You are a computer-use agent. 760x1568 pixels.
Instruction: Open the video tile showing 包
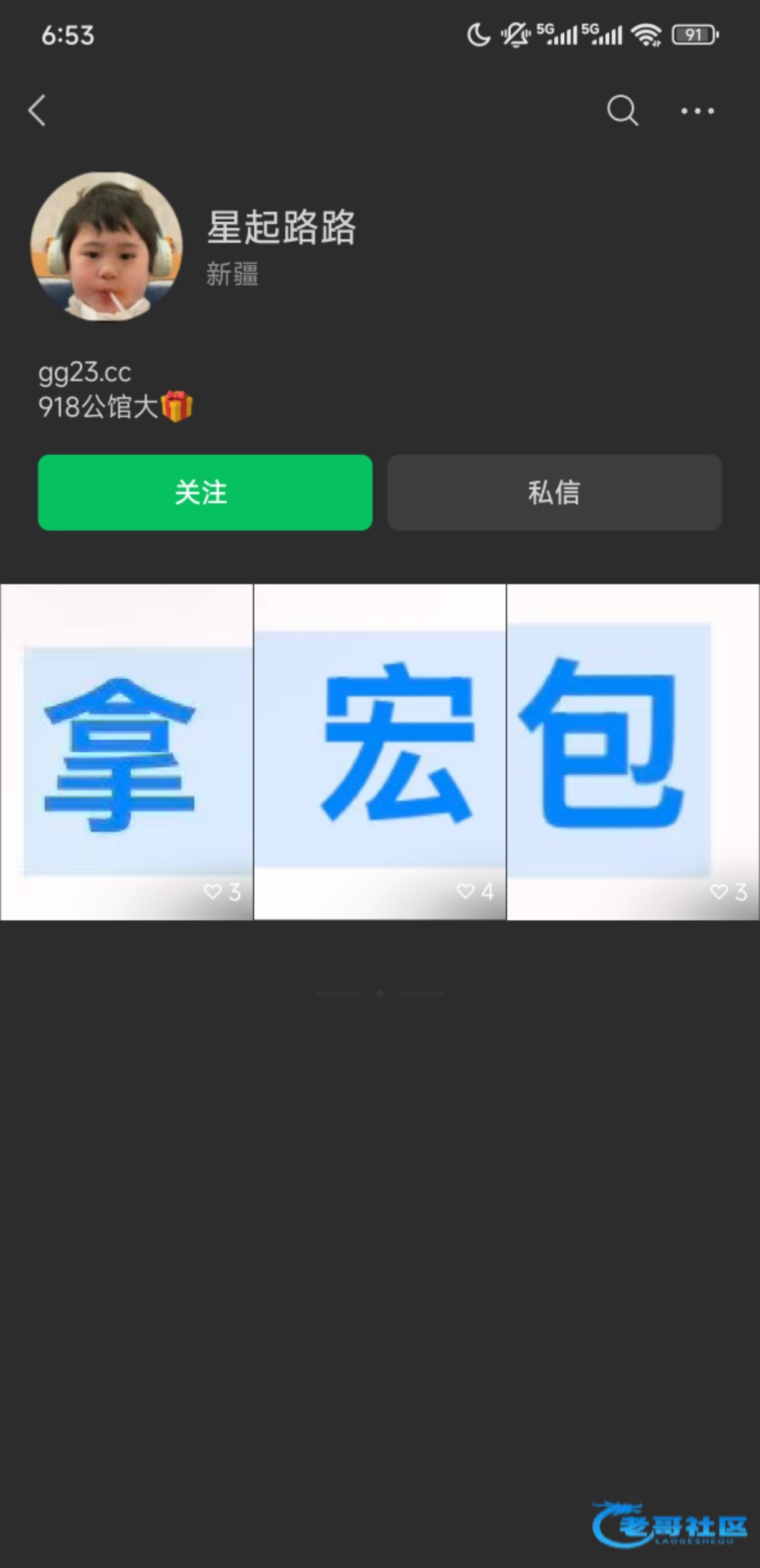pos(633,752)
